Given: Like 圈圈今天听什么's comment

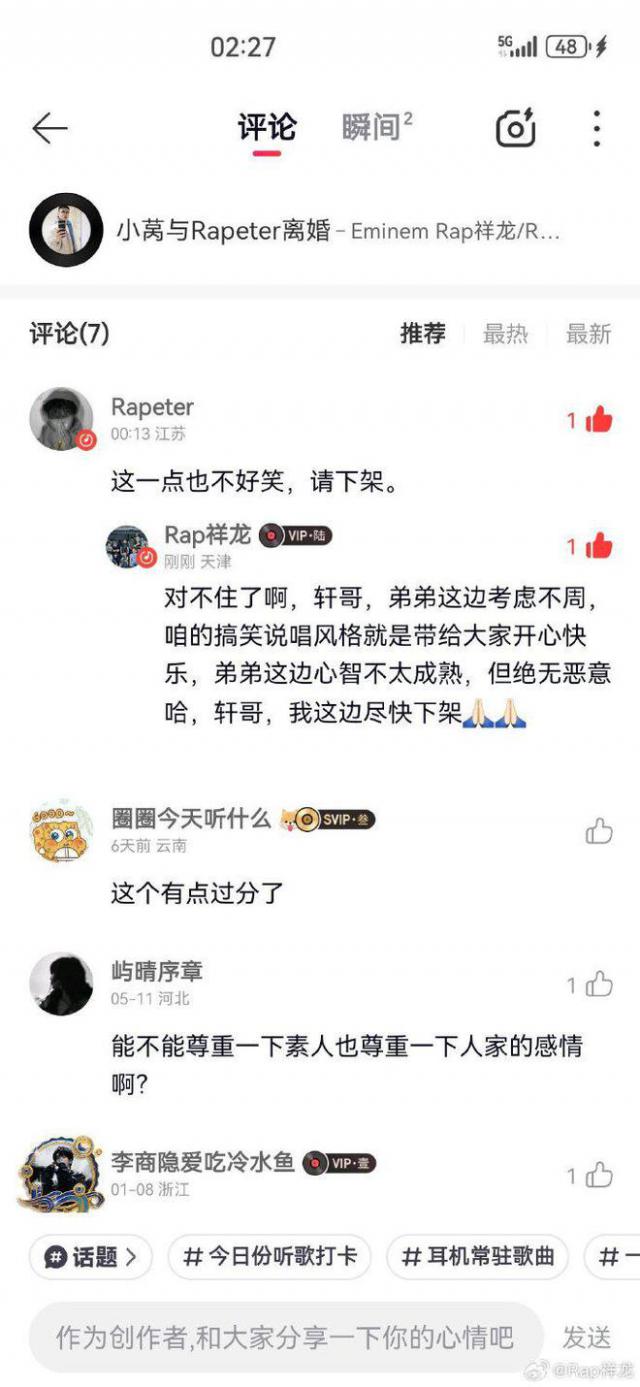Looking at the screenshot, I should pyautogui.click(x=598, y=830).
